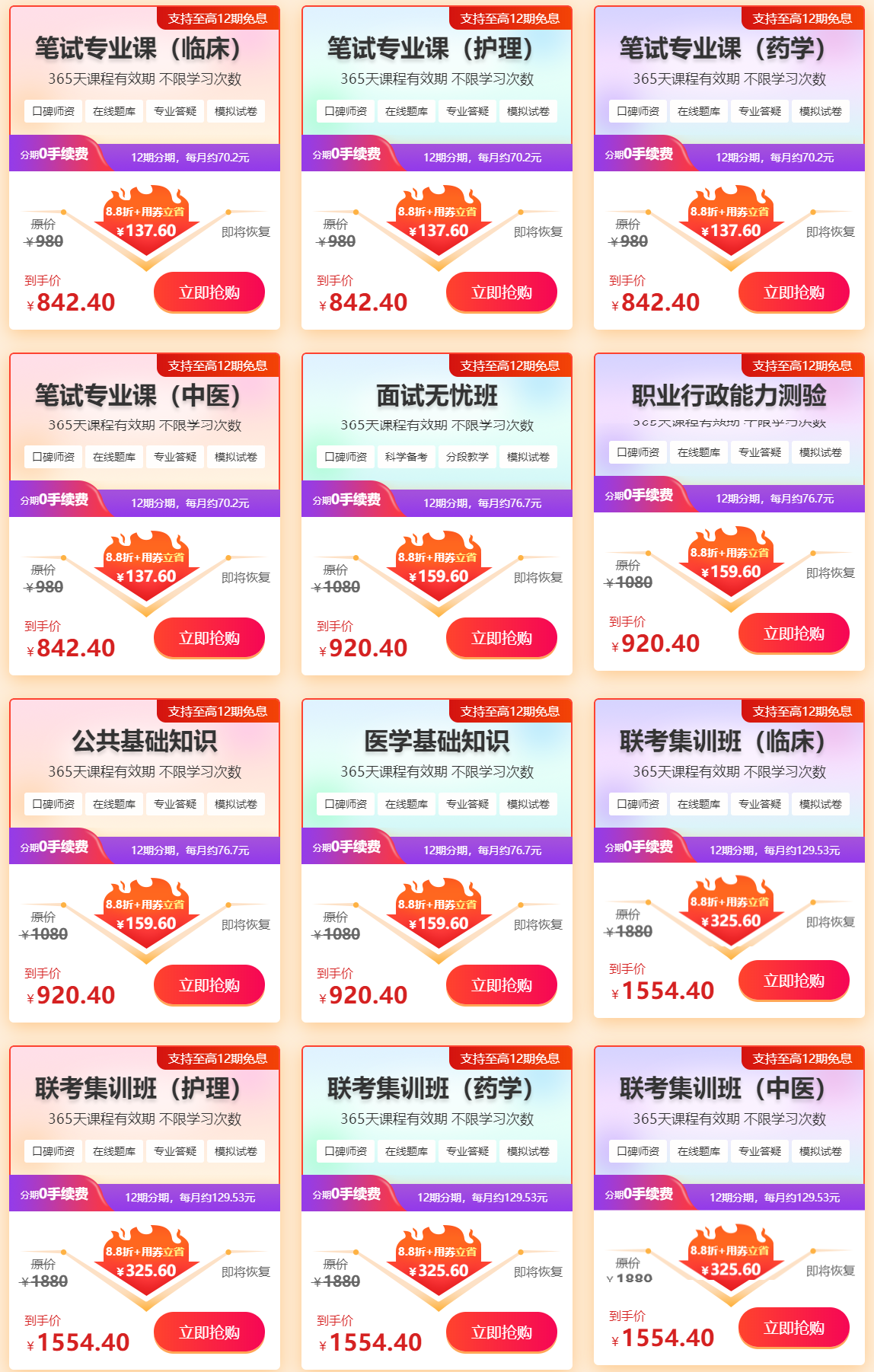
Task: Tap 立即抢购 for 联考集训班（护理）
Action: click(x=209, y=1332)
